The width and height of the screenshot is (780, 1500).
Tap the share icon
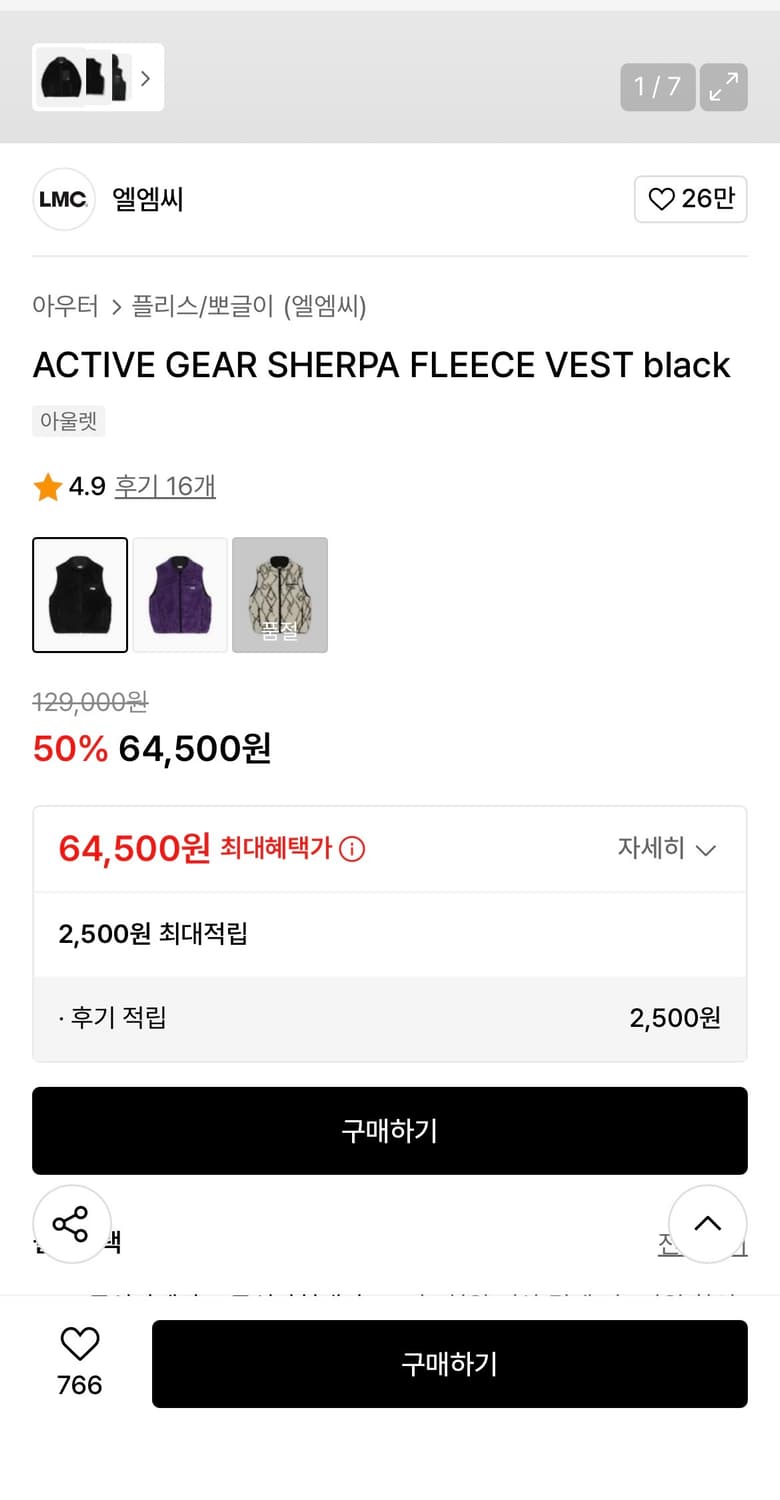[x=71, y=1223]
